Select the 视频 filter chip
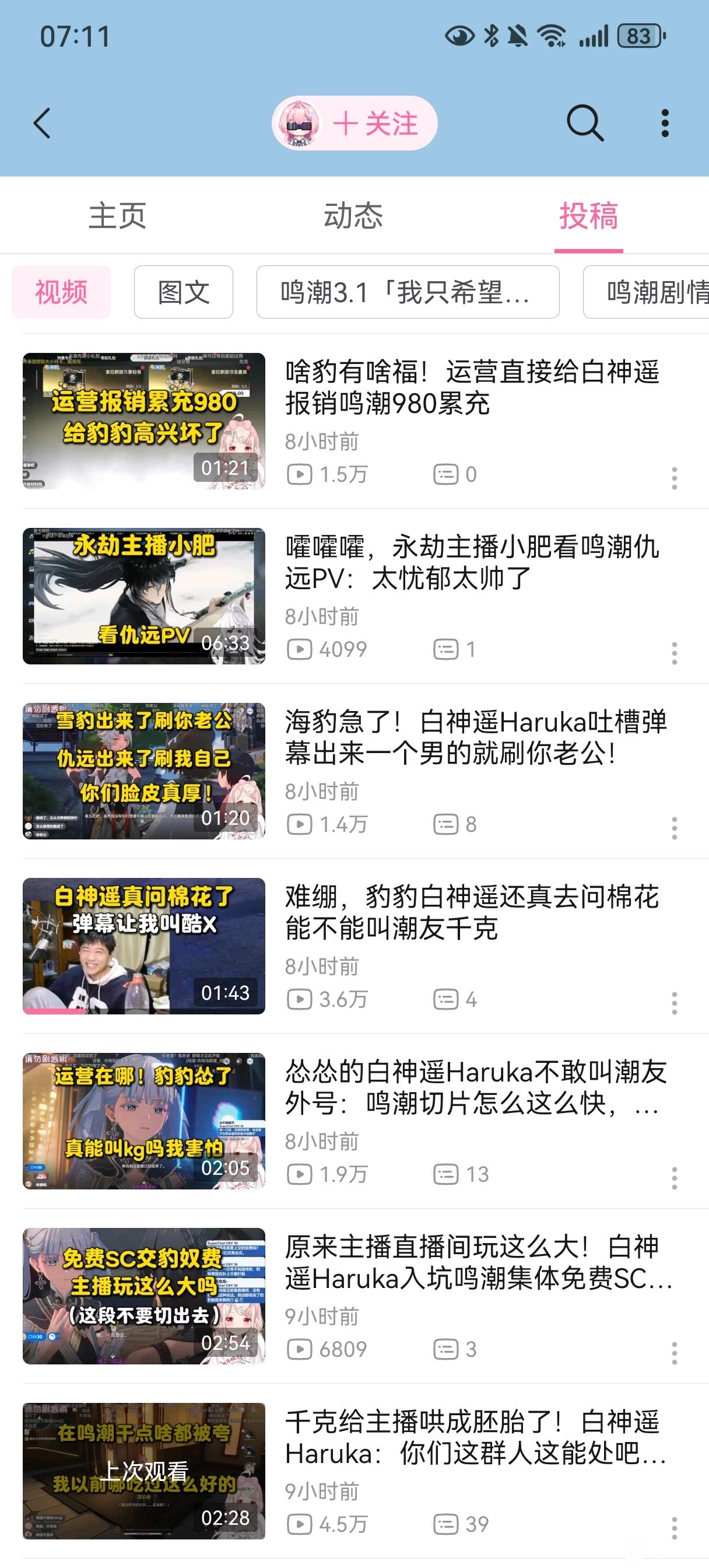This screenshot has height=1568, width=709. pos(61,292)
